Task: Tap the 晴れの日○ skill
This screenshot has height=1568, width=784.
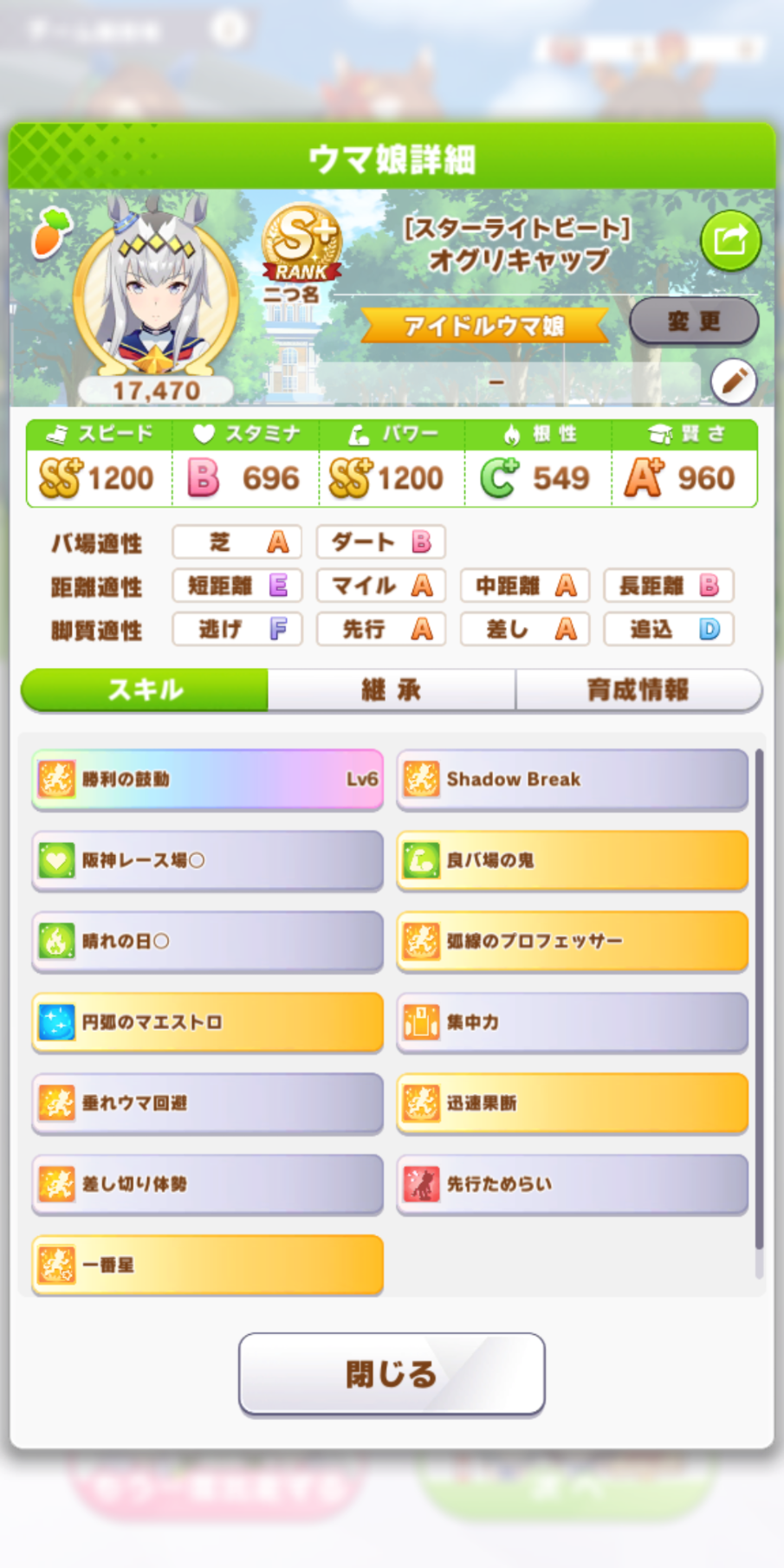Action: (x=208, y=941)
